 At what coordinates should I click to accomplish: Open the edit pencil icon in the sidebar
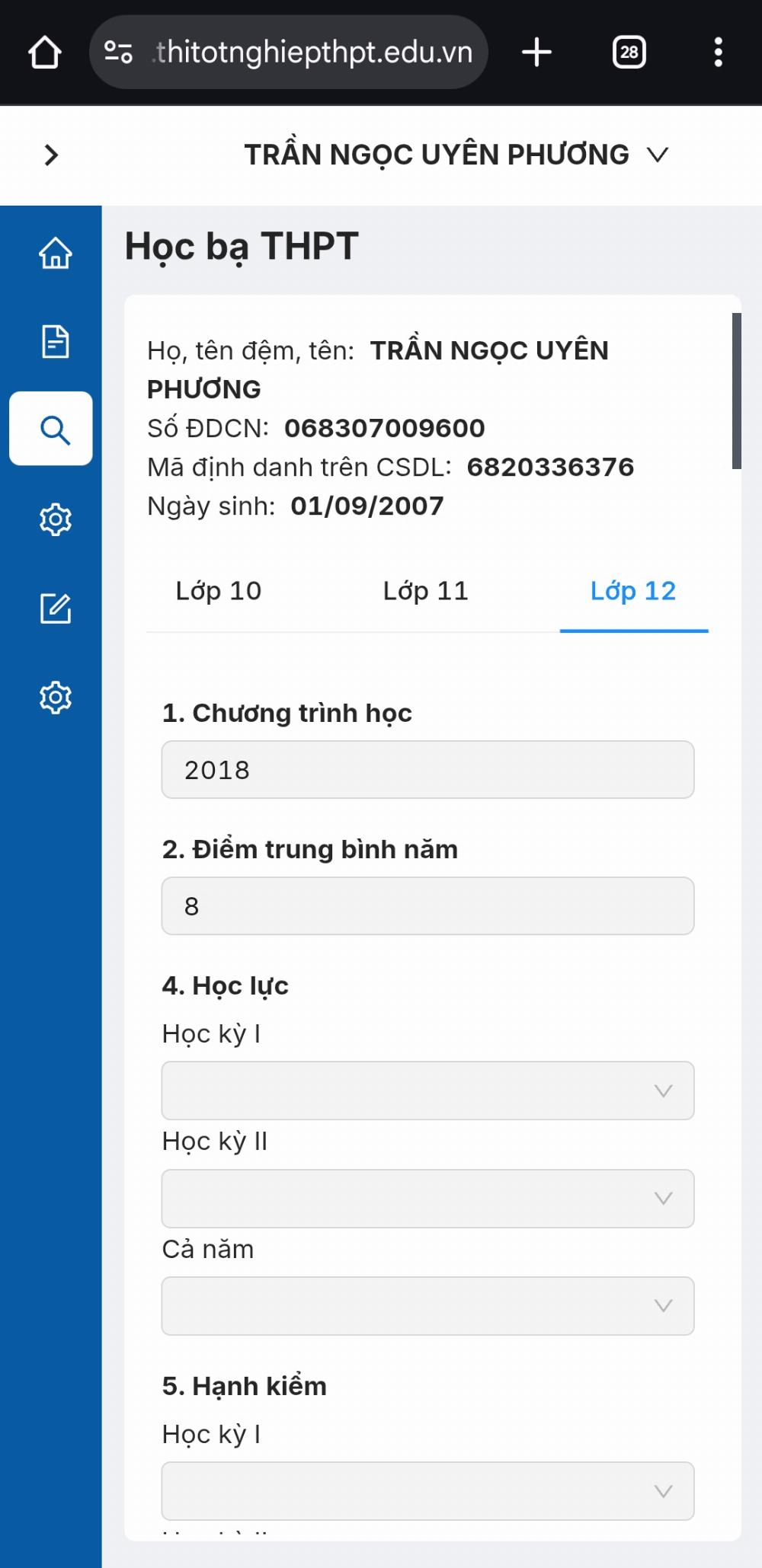(x=55, y=608)
